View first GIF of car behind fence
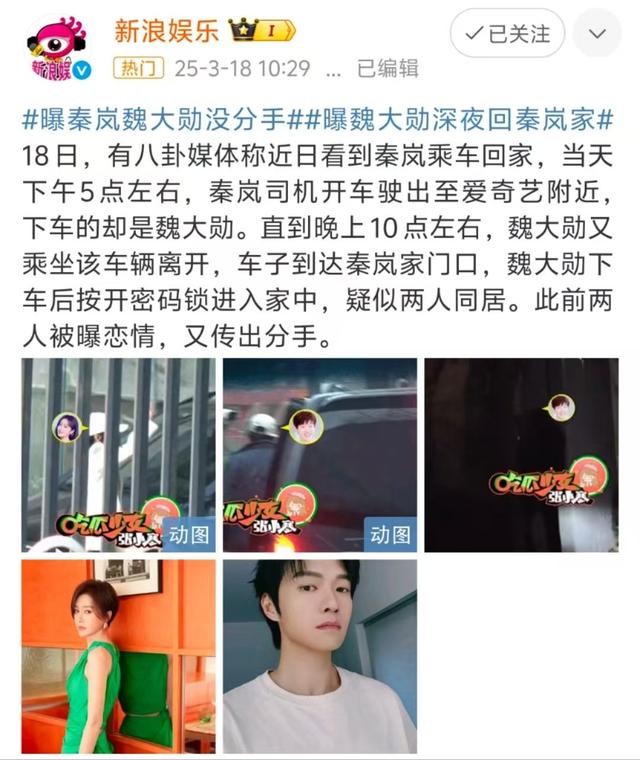640x760 pixels. pos(119,455)
